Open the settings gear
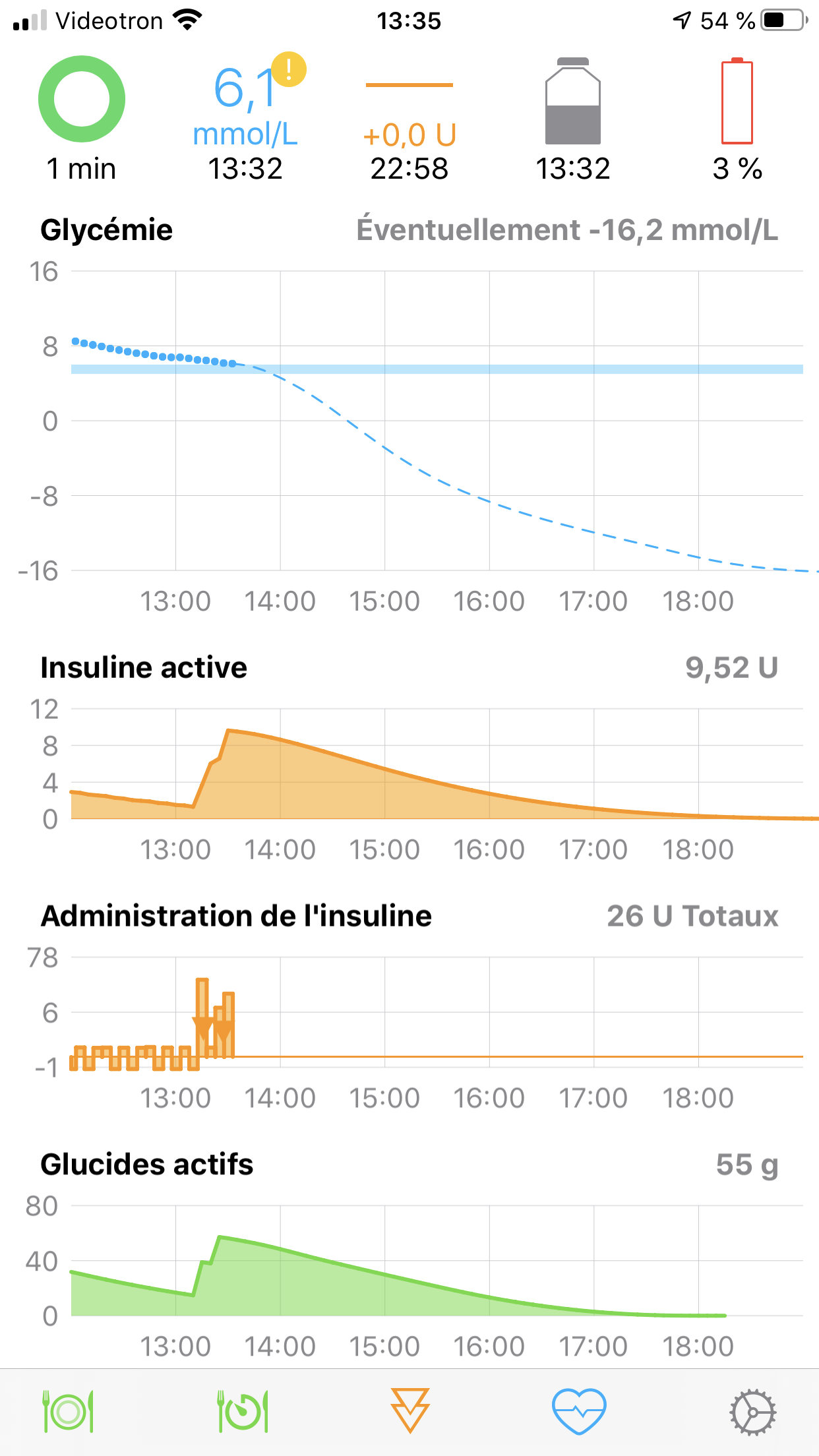 (x=752, y=1412)
